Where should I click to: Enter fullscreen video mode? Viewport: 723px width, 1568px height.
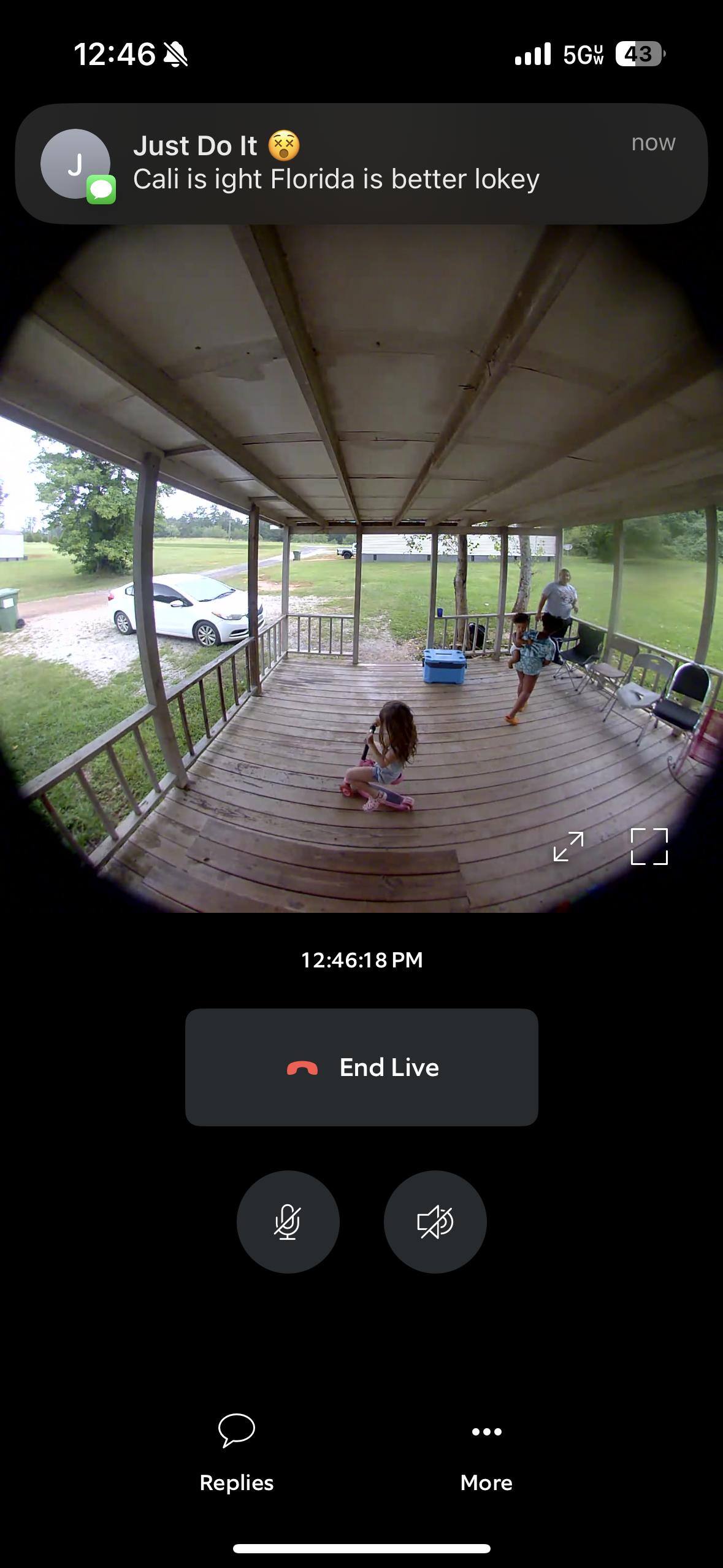pos(649,847)
